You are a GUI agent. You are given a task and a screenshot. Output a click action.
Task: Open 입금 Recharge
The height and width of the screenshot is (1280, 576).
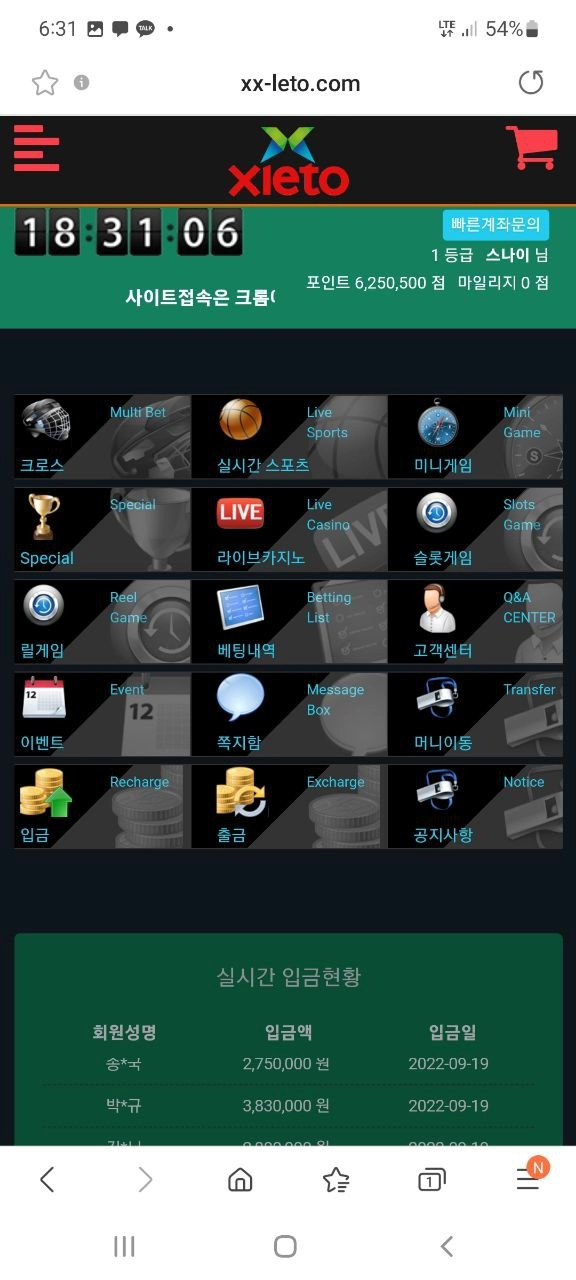pyautogui.click(x=102, y=807)
